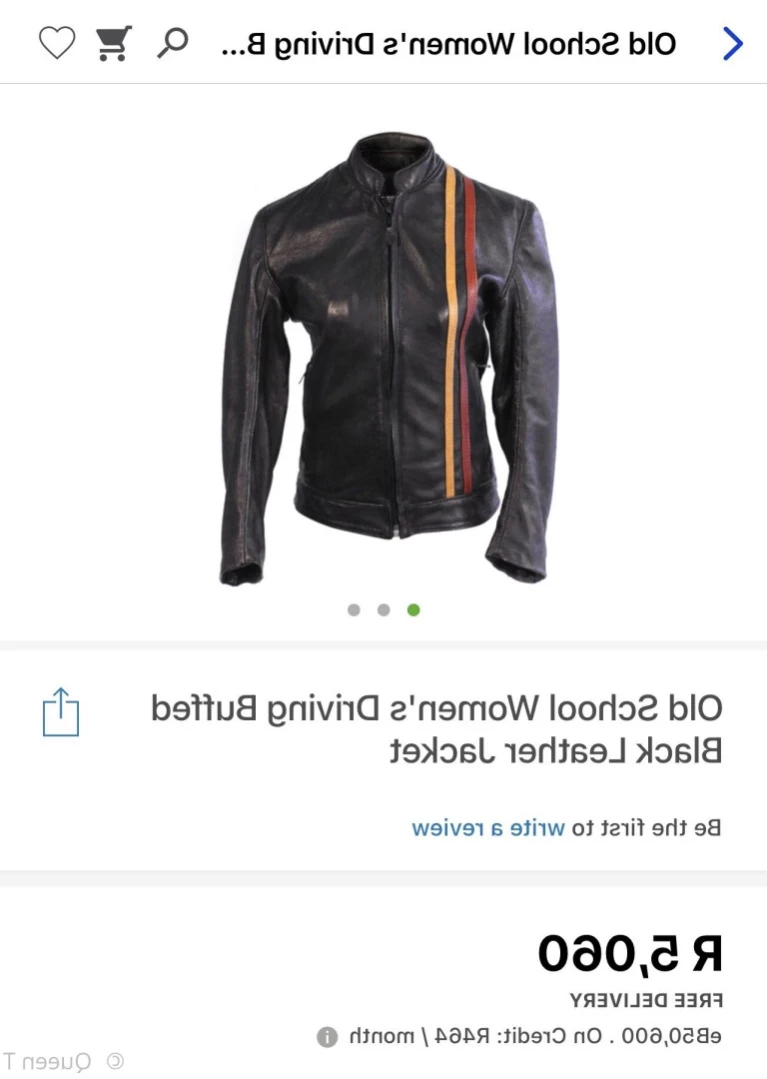This screenshot has height=1079, width=767.
Task: Open the search magnifier icon
Action: (173, 42)
